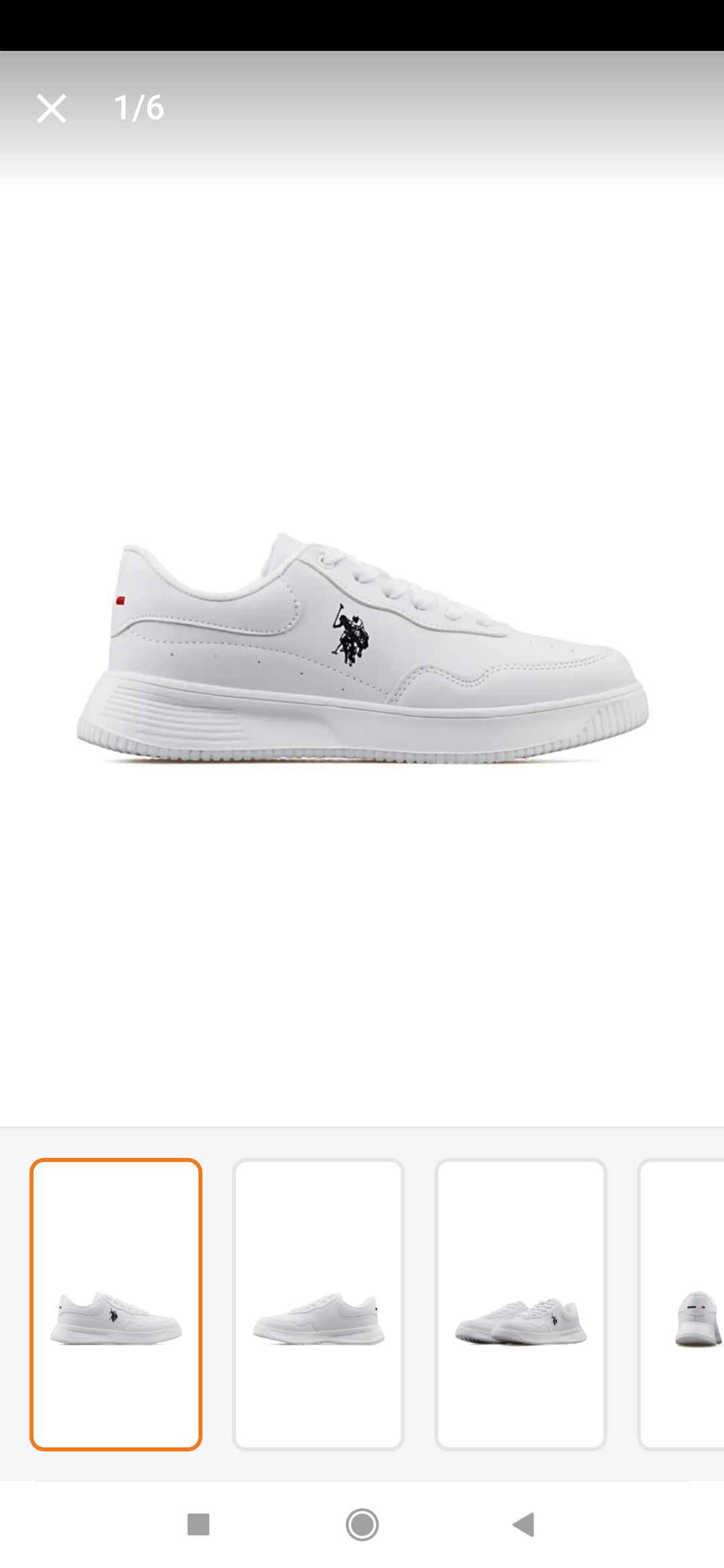Go to the home screen

click(x=362, y=1524)
